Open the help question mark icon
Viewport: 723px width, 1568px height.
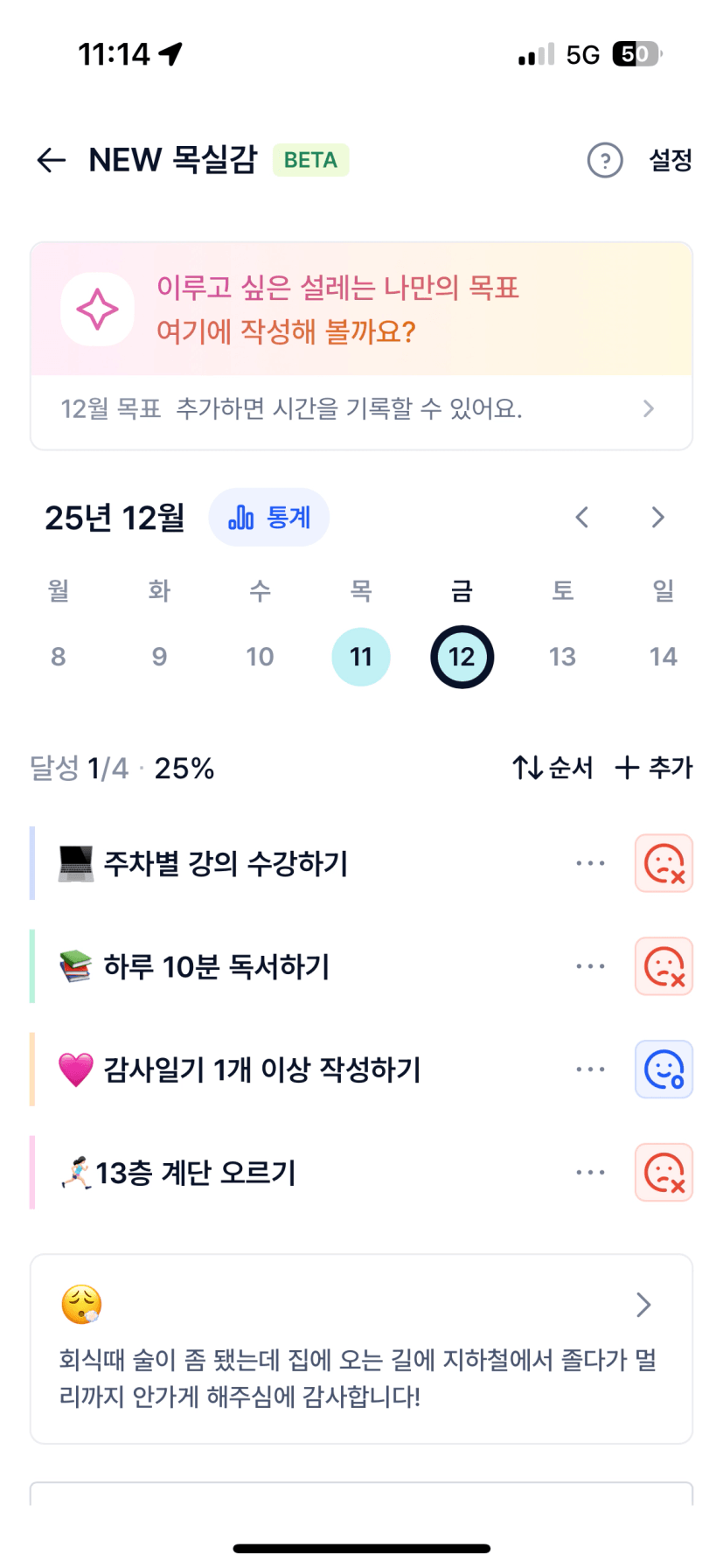point(605,160)
